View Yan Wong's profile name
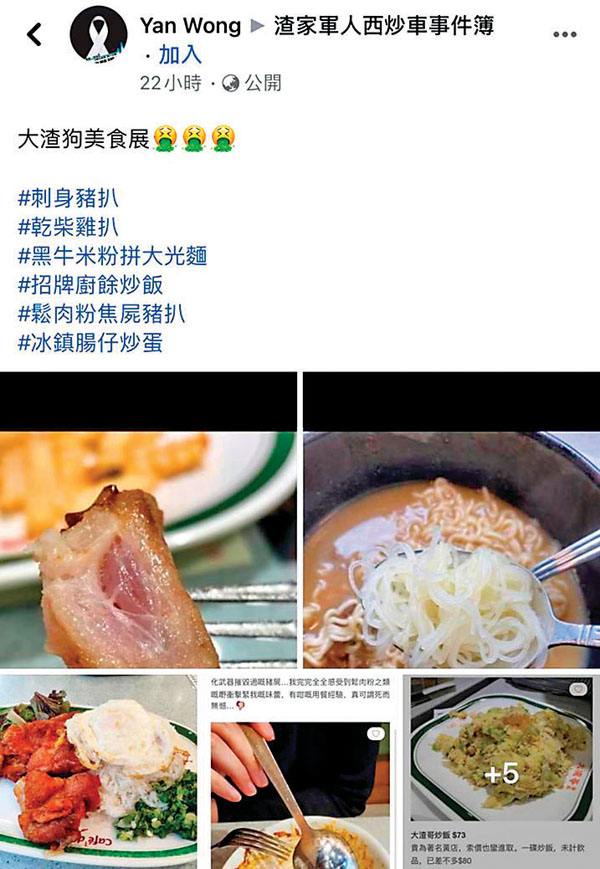The height and width of the screenshot is (869, 600). click(x=190, y=26)
